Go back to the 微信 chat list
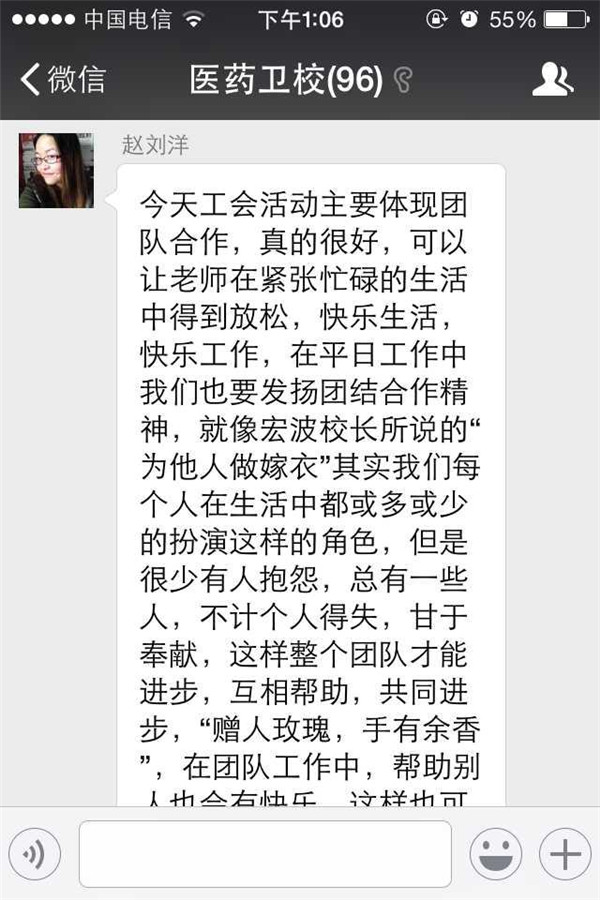The width and height of the screenshot is (600, 900). point(62,79)
